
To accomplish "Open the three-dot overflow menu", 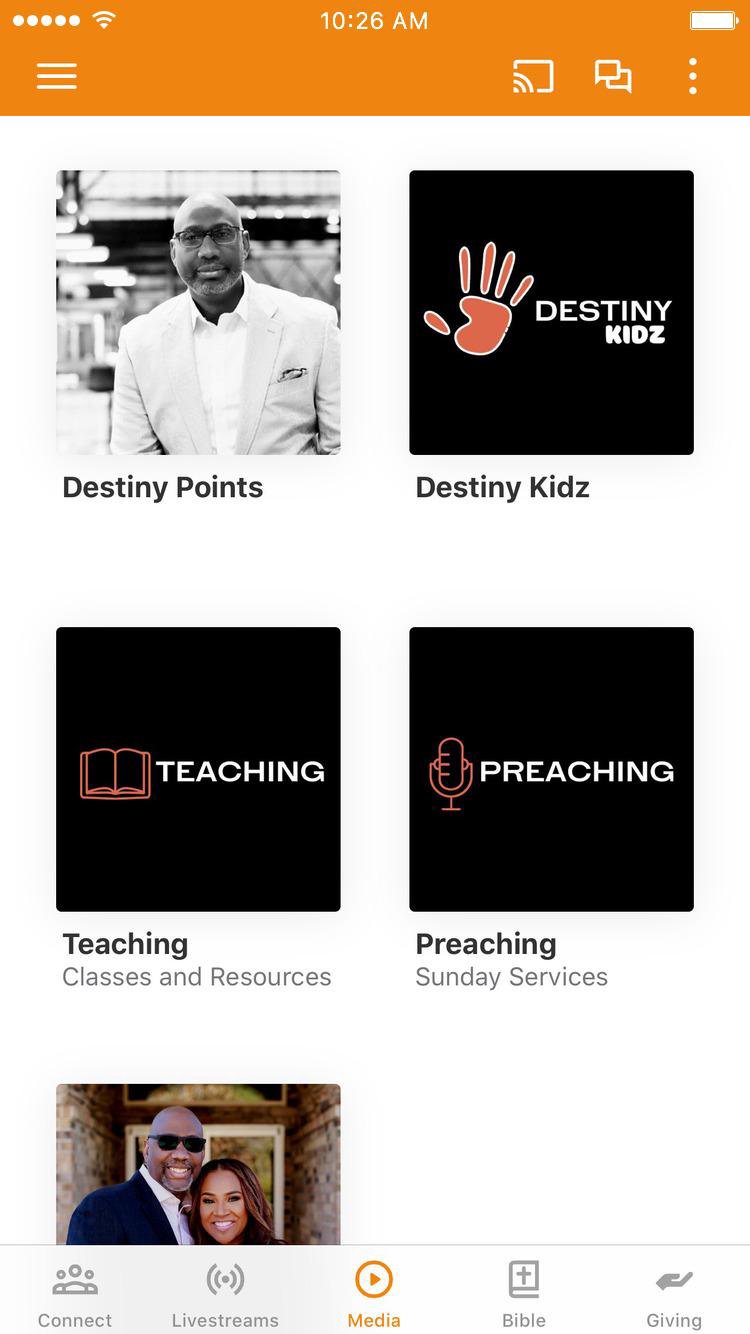I will tap(692, 76).
